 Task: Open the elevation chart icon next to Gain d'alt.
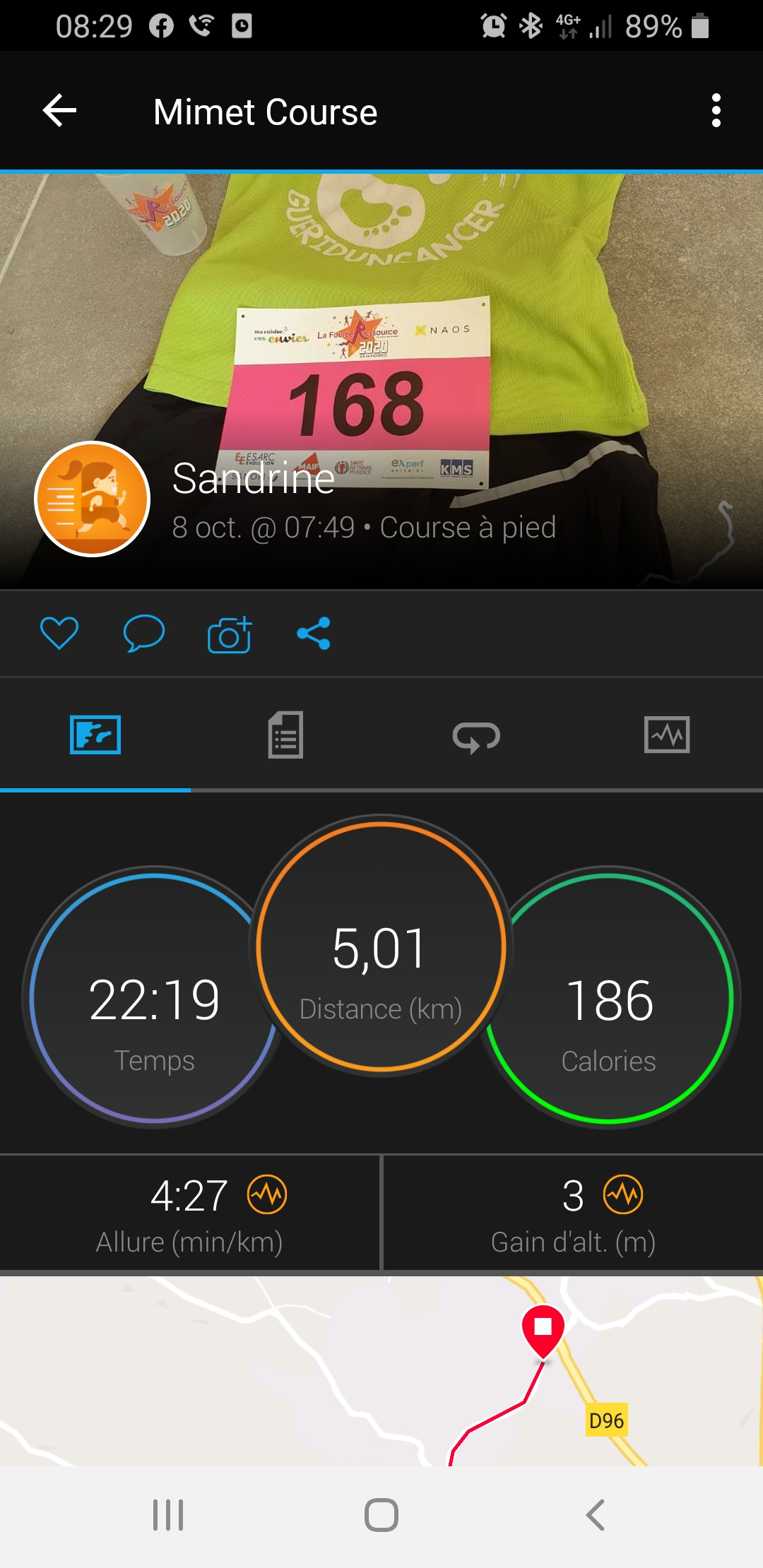(623, 1194)
